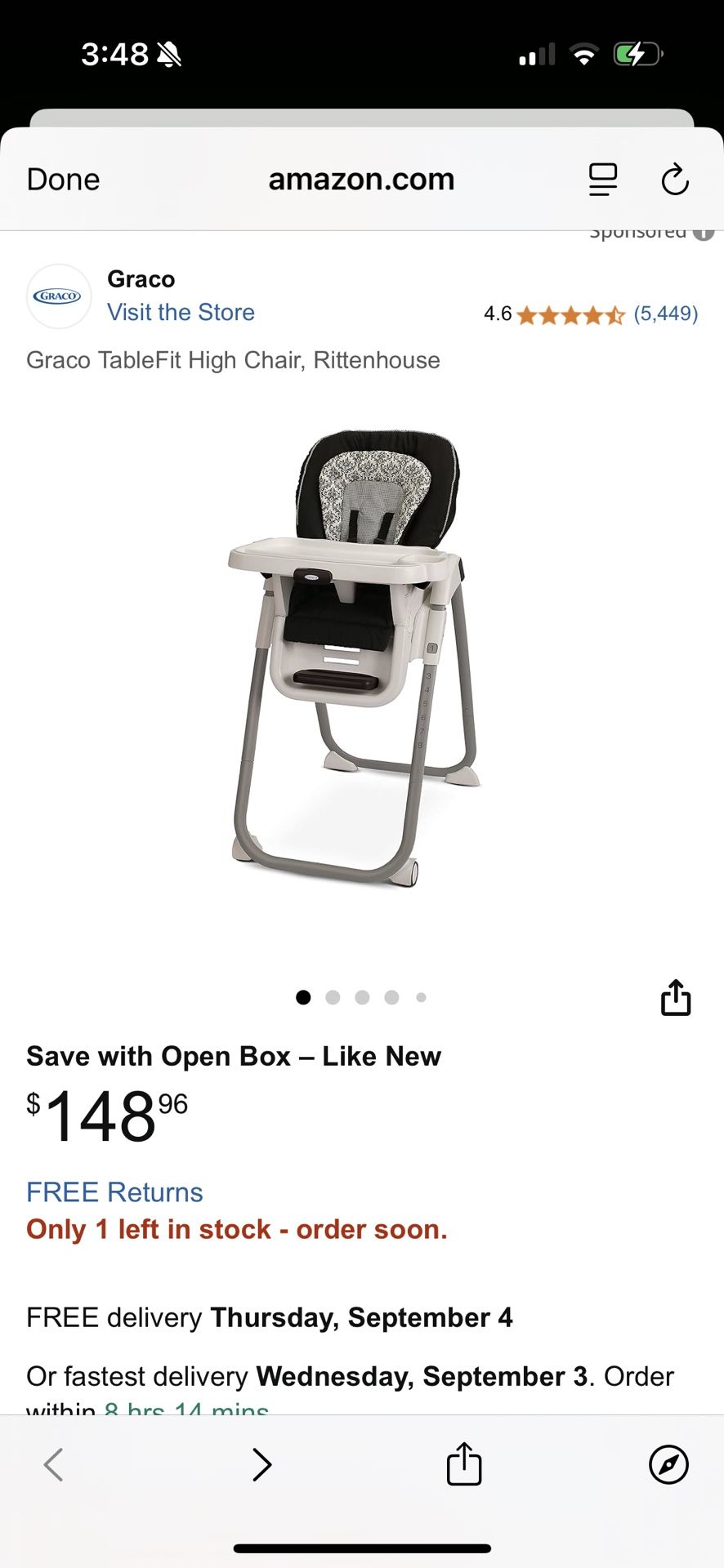Reload the amazon.com page

(x=675, y=180)
